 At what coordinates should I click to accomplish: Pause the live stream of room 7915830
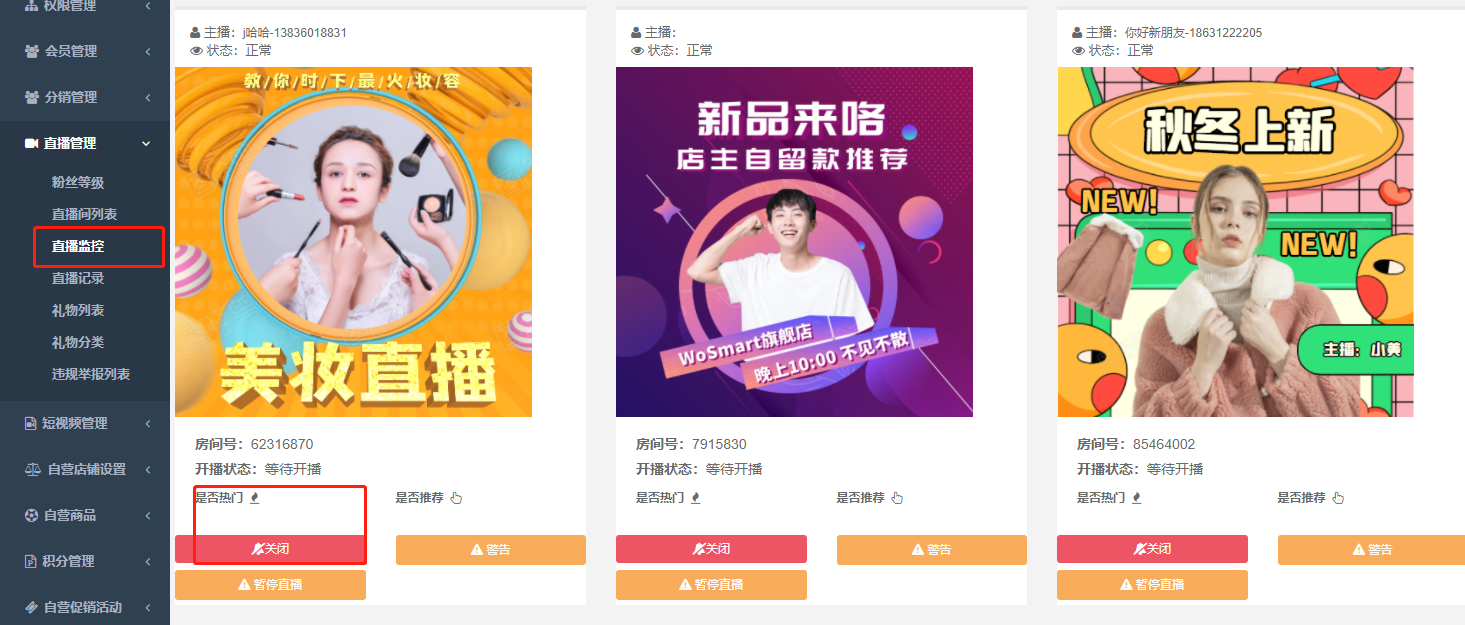[x=711, y=584]
